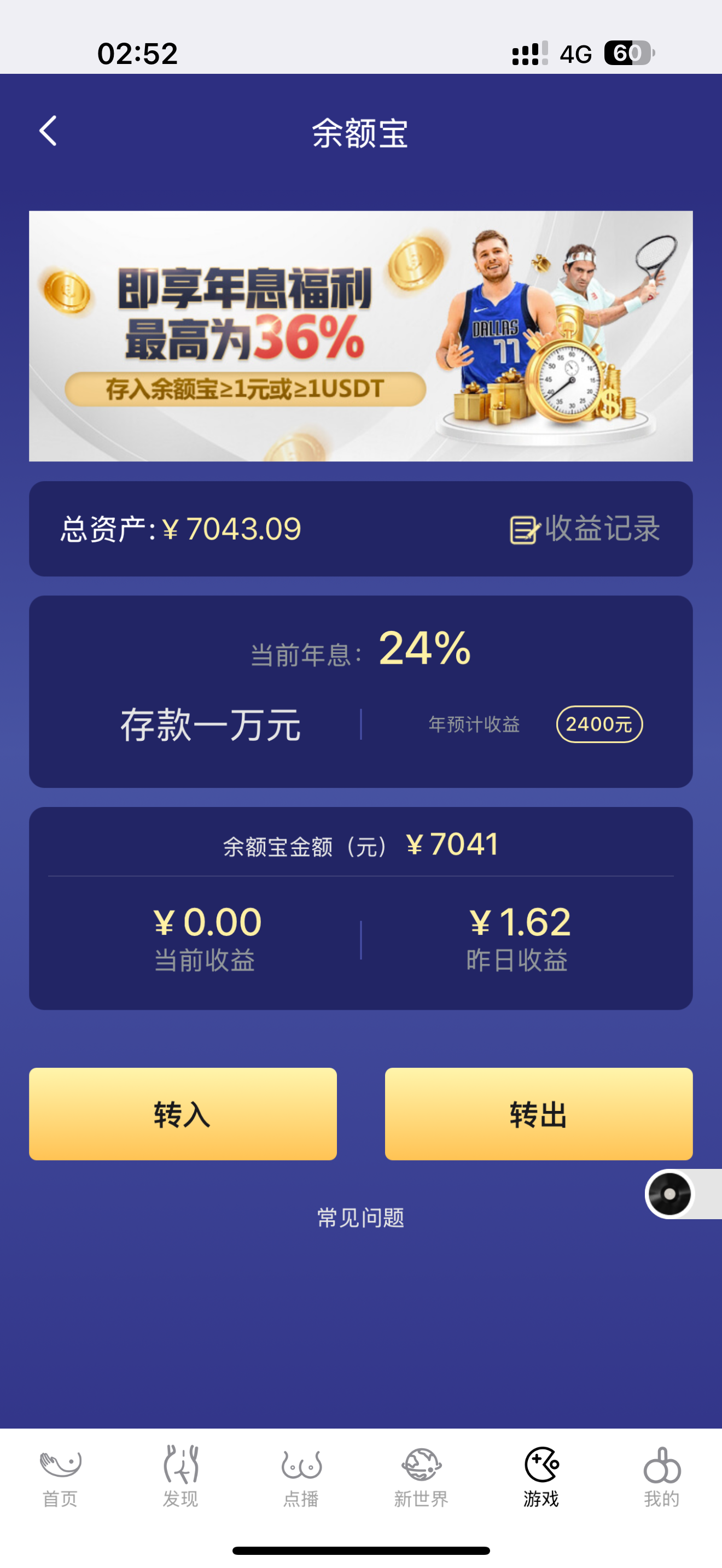This screenshot has width=722, height=1568.
Task: Switch to the 发现 discover tab
Action: tap(180, 1477)
